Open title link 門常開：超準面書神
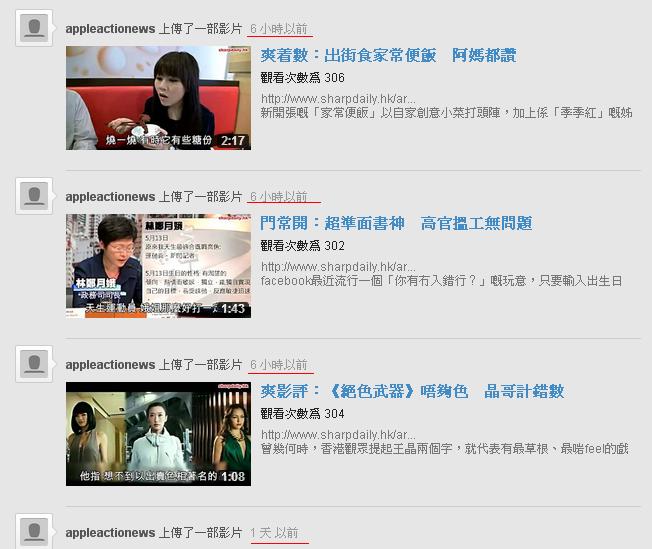The height and width of the screenshot is (549, 652). (396, 223)
